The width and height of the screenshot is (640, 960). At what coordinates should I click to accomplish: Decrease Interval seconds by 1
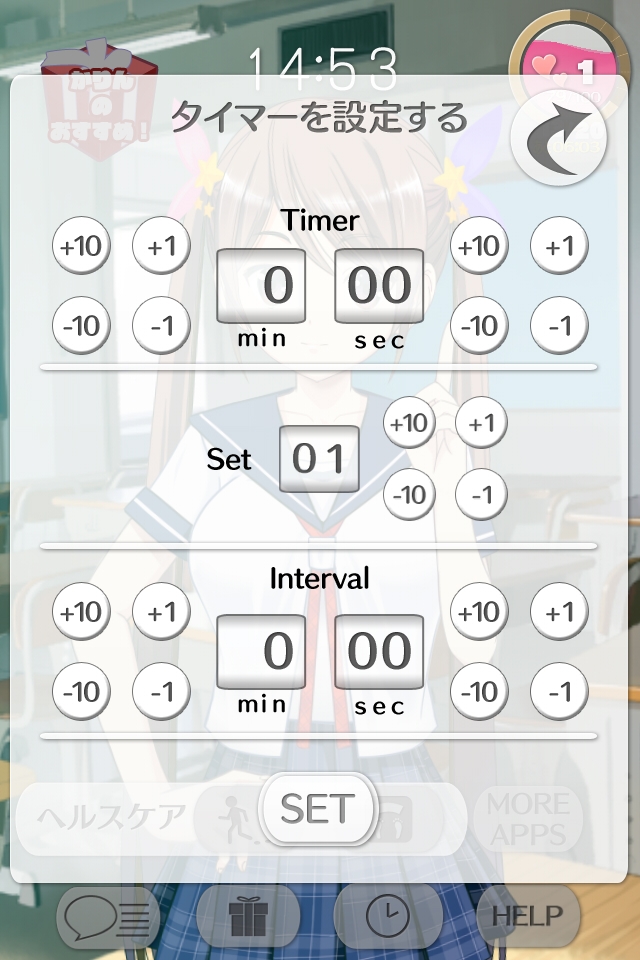(559, 691)
